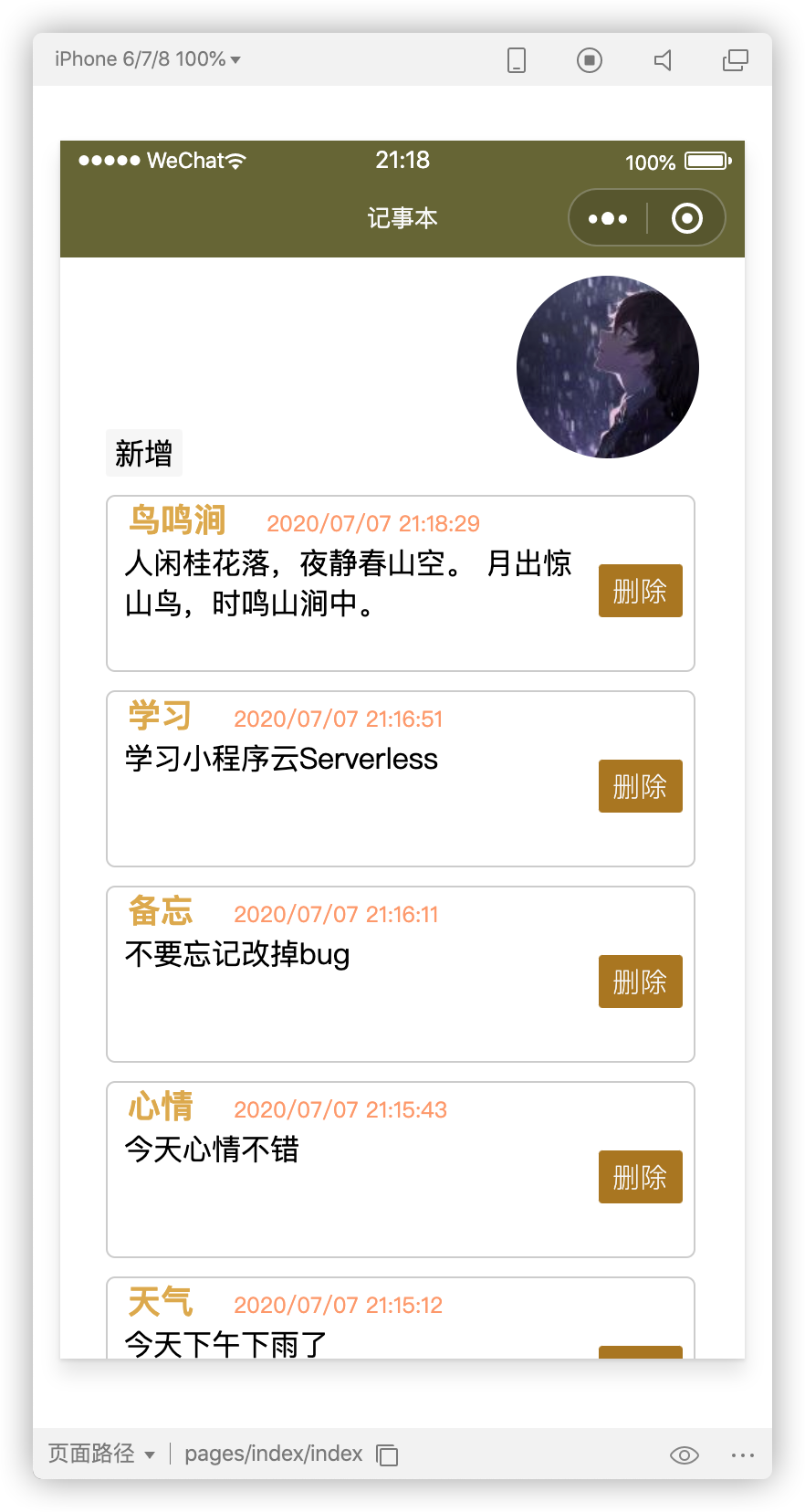Viewport: 805px width, 1512px height.
Task: Click the battery indicator showing 100%
Action: click(651, 162)
